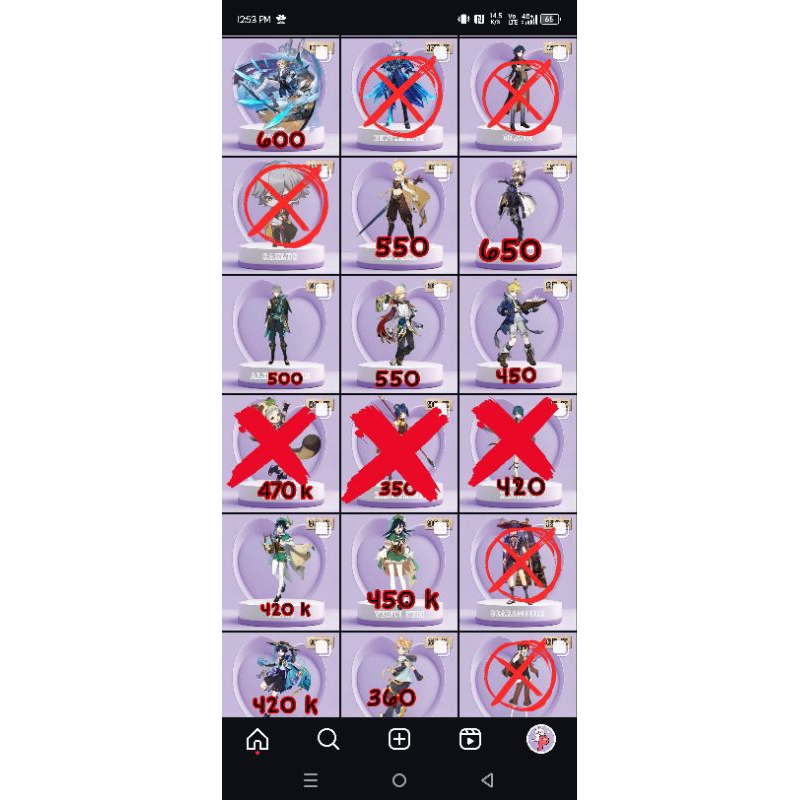
Task: Open the post marked 450 k
Action: point(399,572)
